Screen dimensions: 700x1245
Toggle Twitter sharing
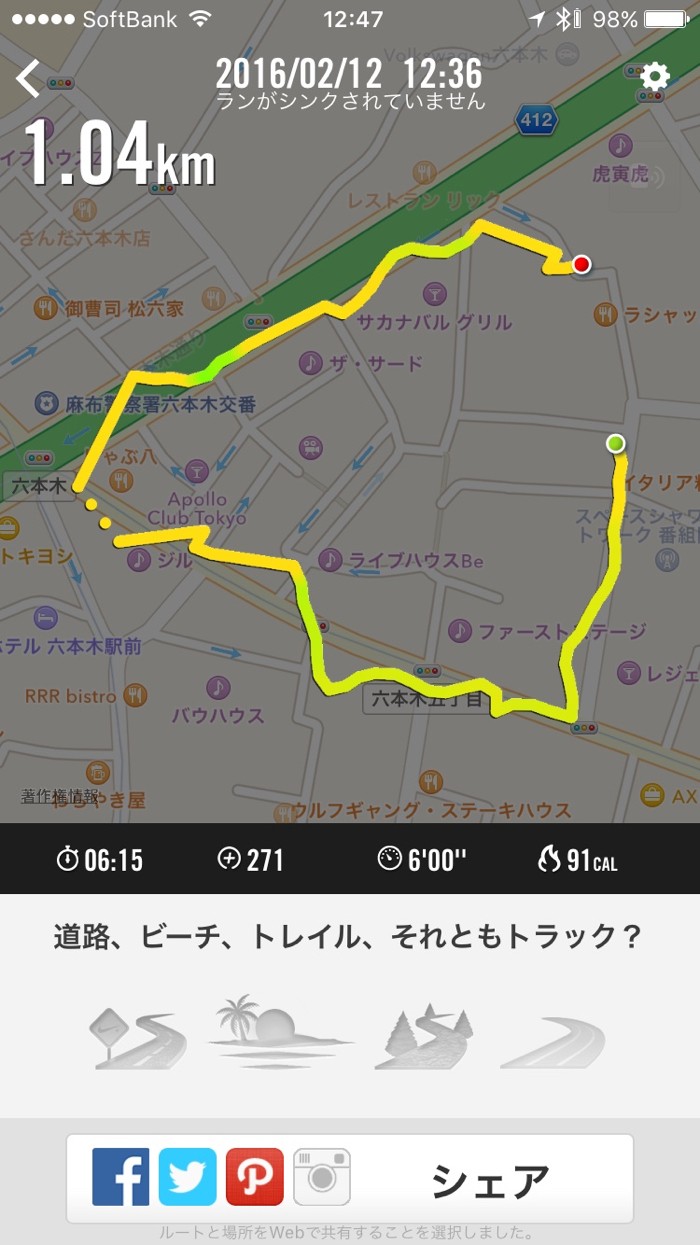point(188,1177)
